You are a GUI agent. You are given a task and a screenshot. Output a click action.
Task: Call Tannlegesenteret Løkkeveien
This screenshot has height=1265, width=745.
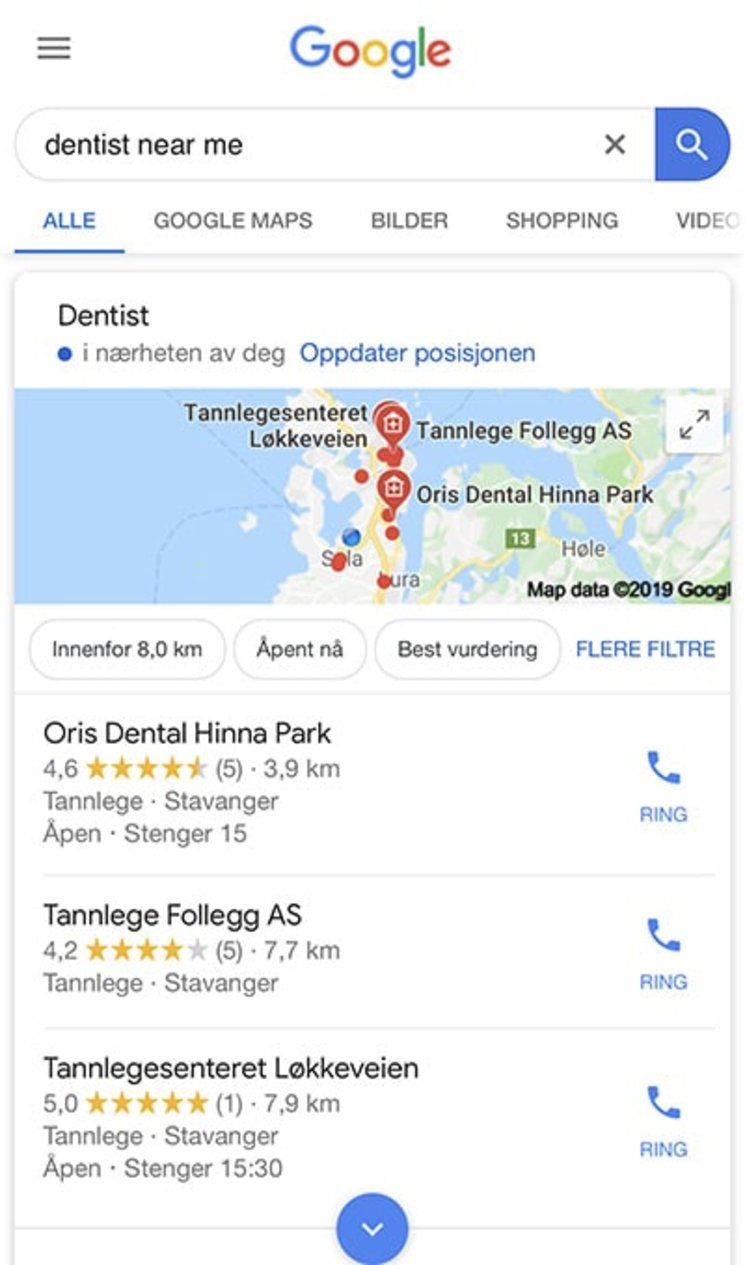tap(663, 1120)
